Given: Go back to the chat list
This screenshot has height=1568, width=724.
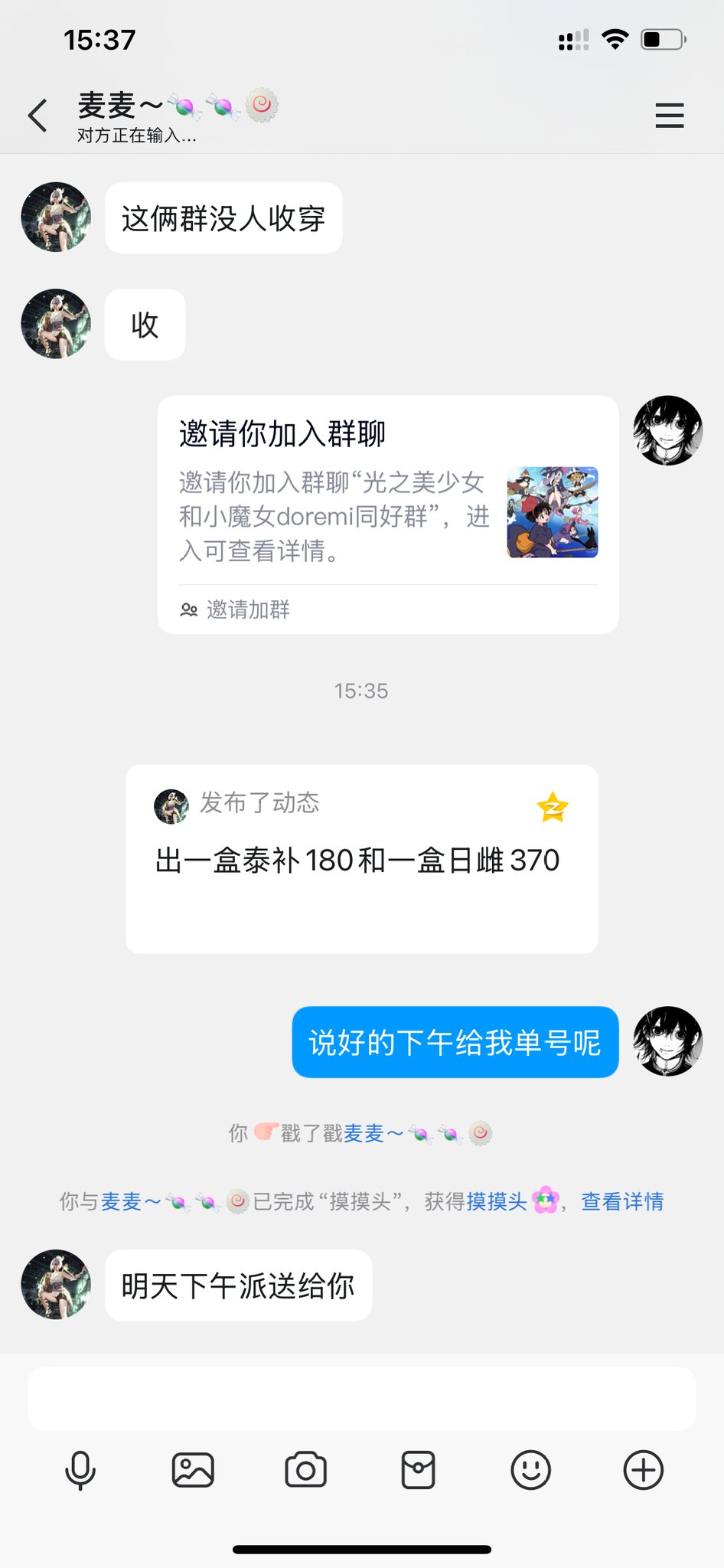Looking at the screenshot, I should pyautogui.click(x=38, y=116).
